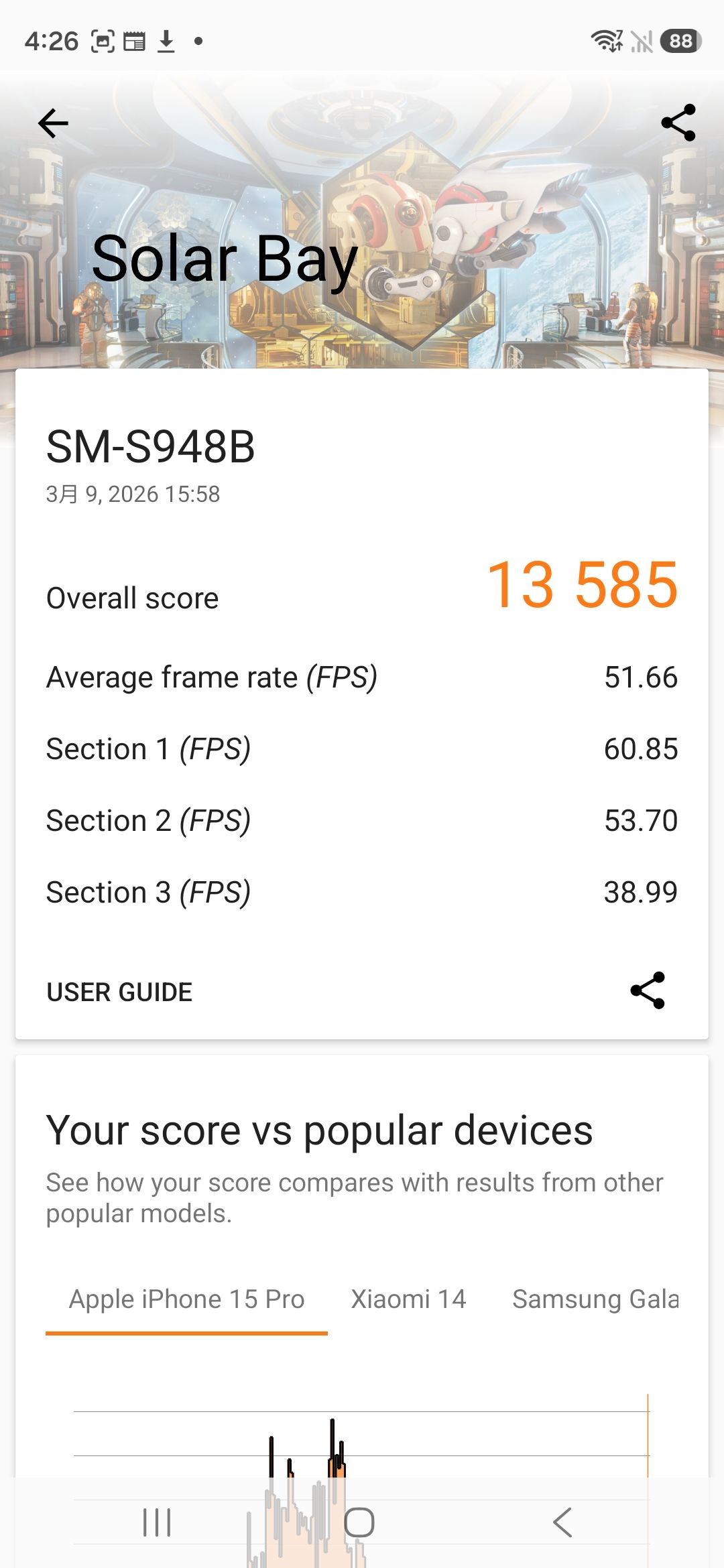Select the Apple iPhone 15 Pro tab
The height and width of the screenshot is (1568, 724).
186,1299
